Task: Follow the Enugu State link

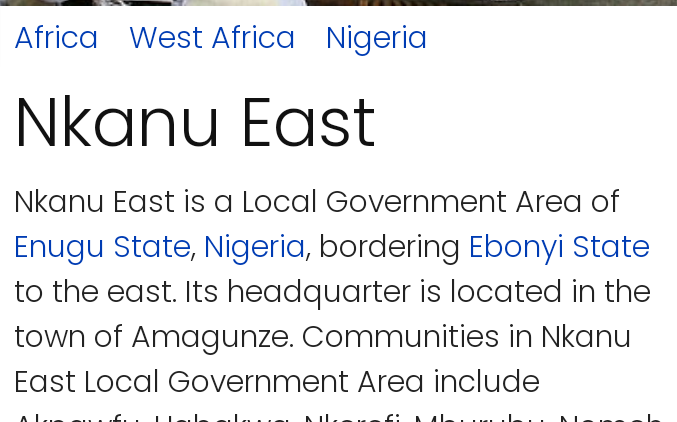Action: (102, 247)
